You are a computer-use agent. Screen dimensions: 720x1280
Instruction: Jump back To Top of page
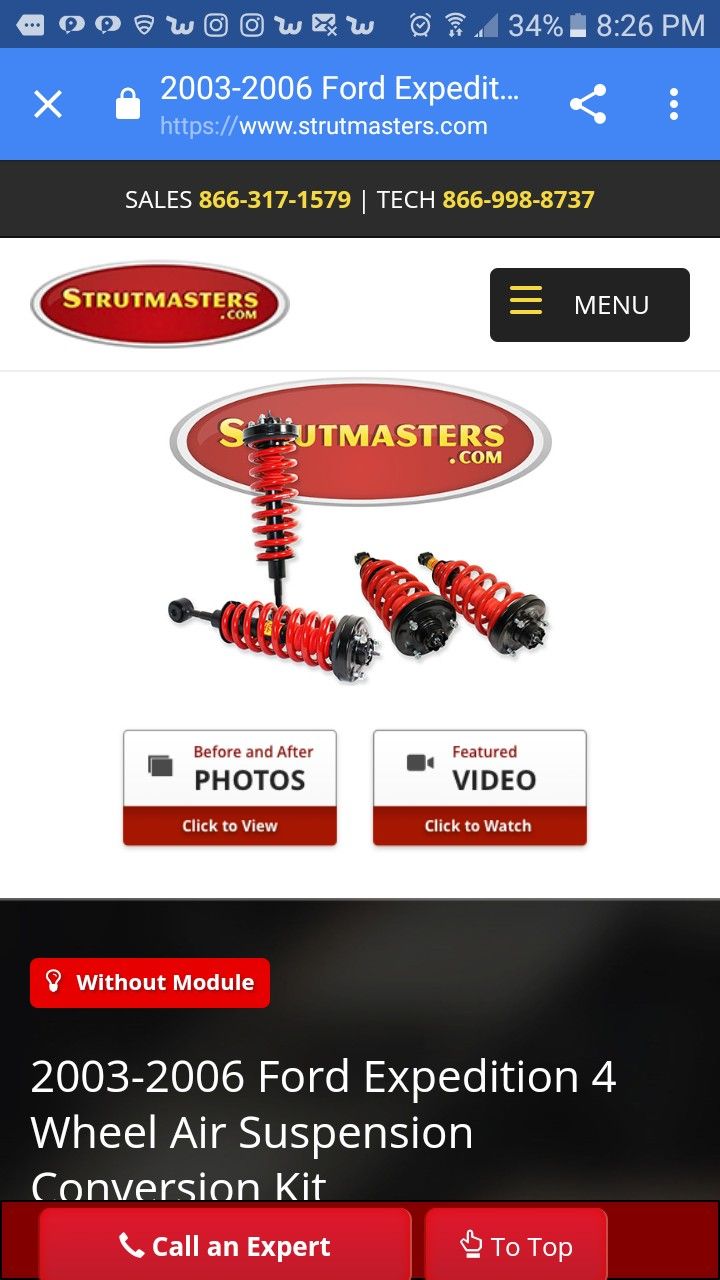(516, 1246)
